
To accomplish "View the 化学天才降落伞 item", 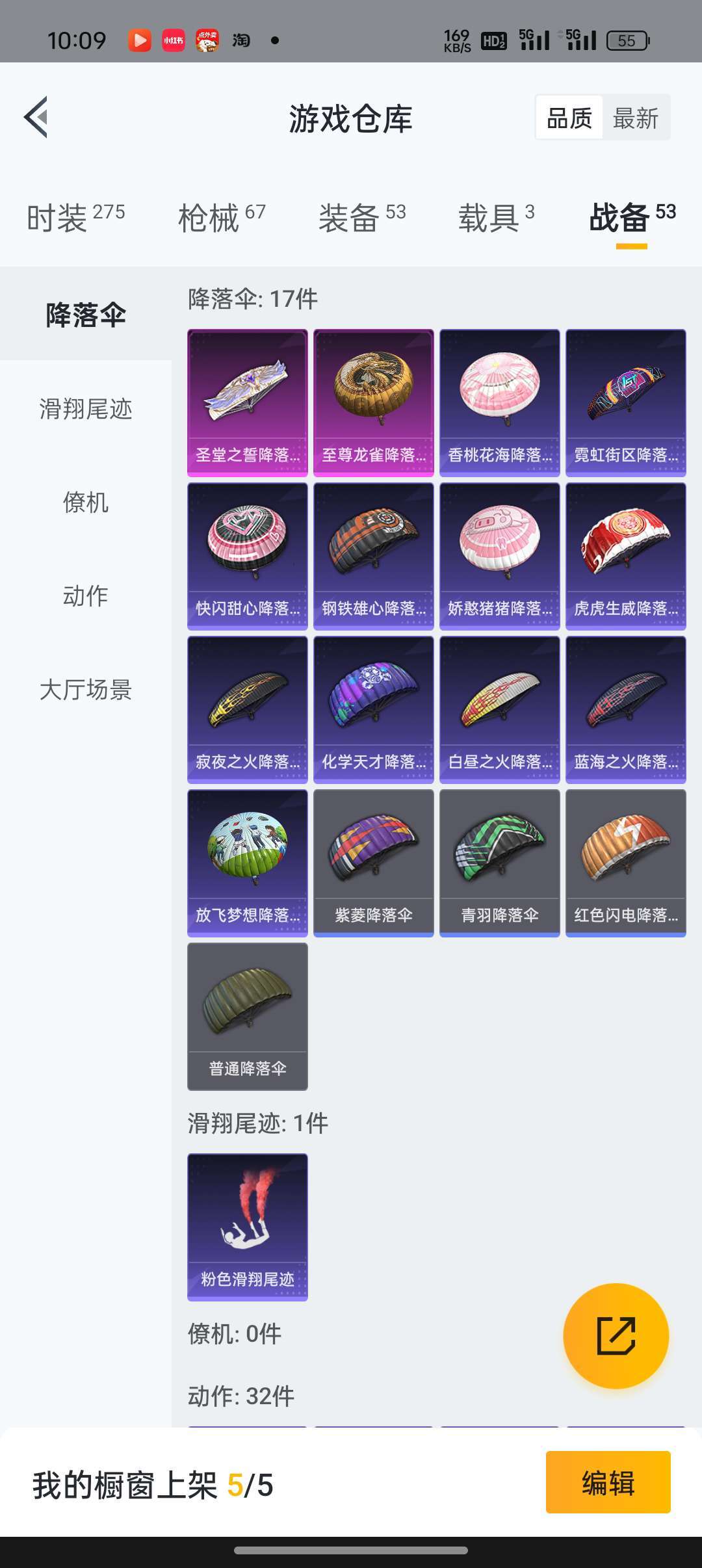I will (374, 710).
